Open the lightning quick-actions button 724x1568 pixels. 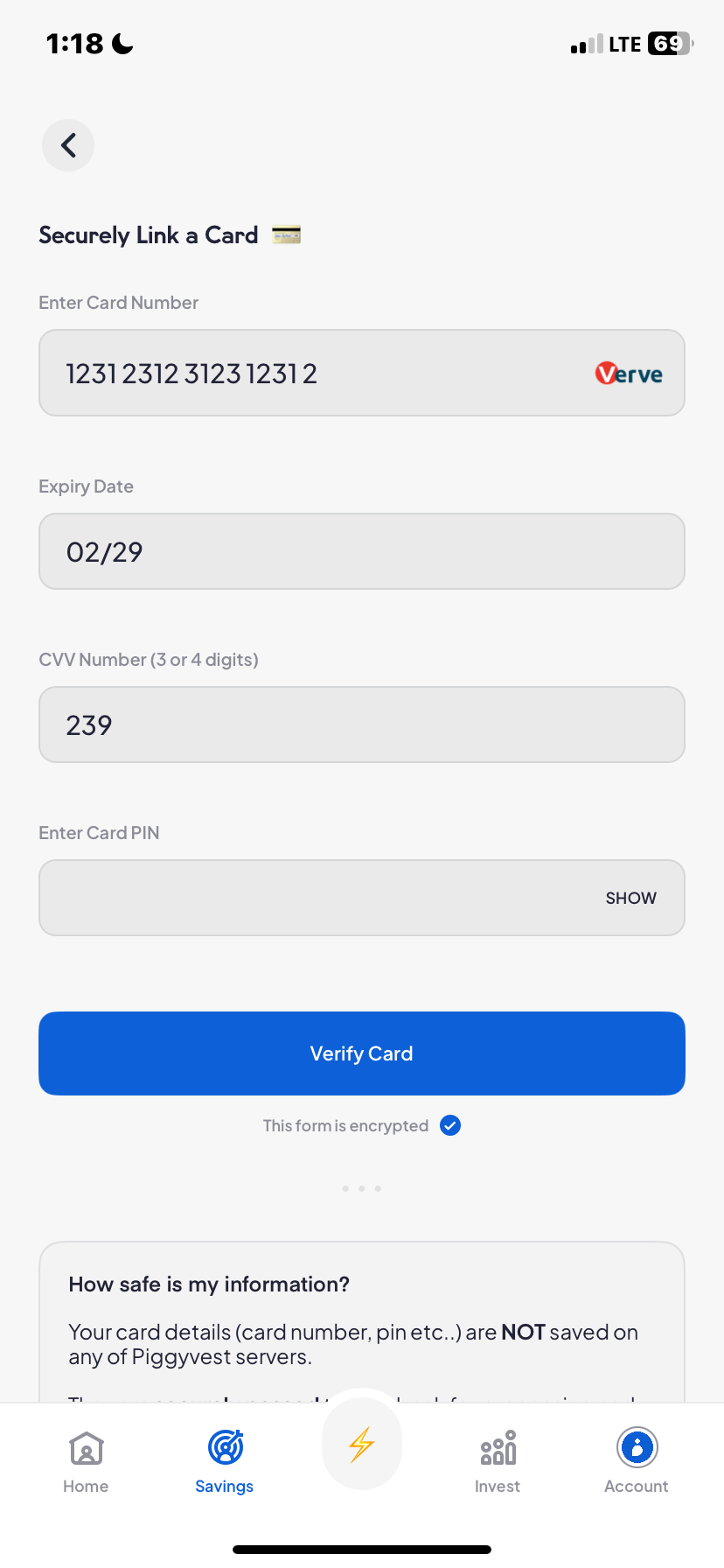[361, 1444]
